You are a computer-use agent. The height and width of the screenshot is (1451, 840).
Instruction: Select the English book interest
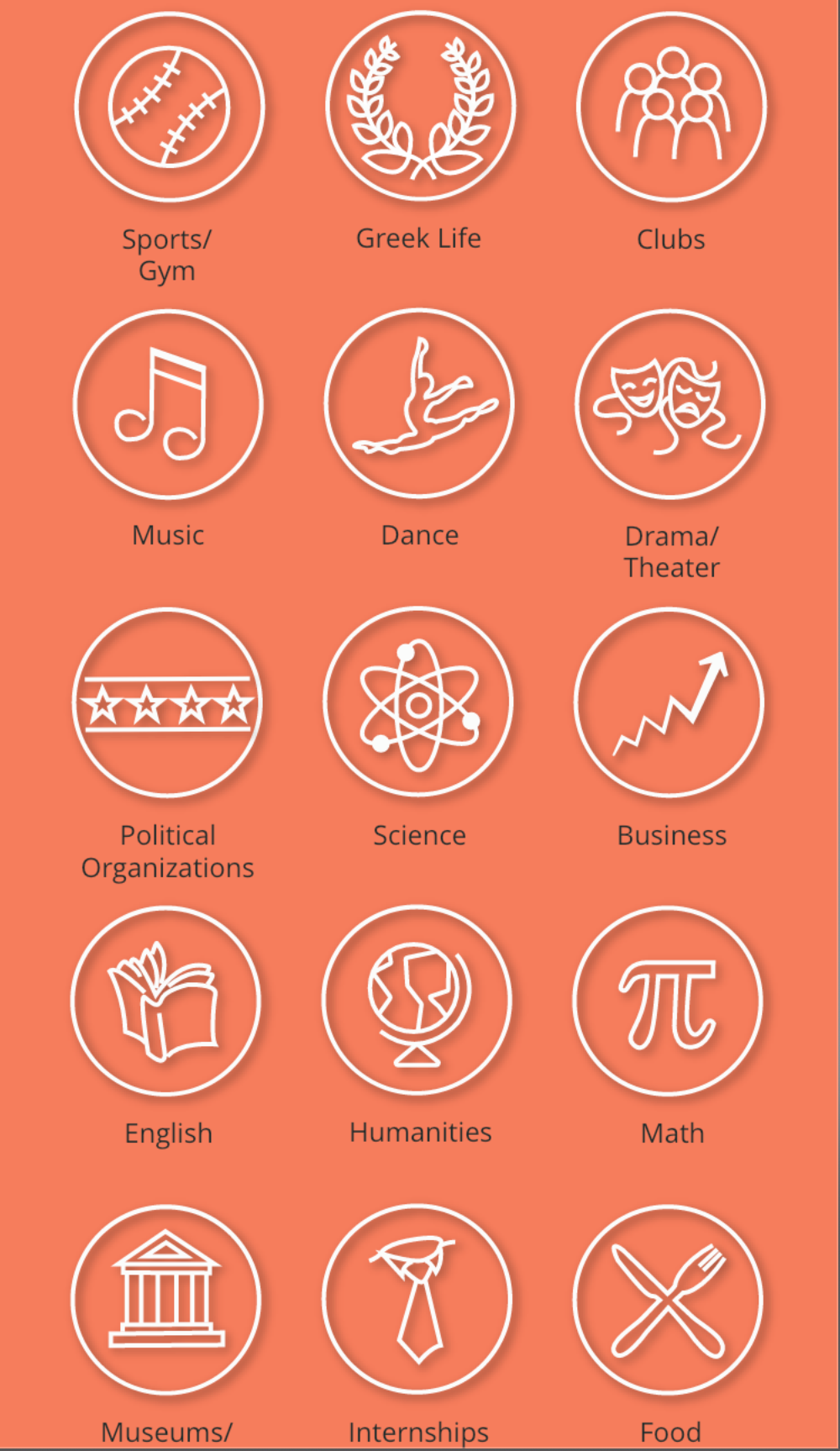click(166, 1001)
